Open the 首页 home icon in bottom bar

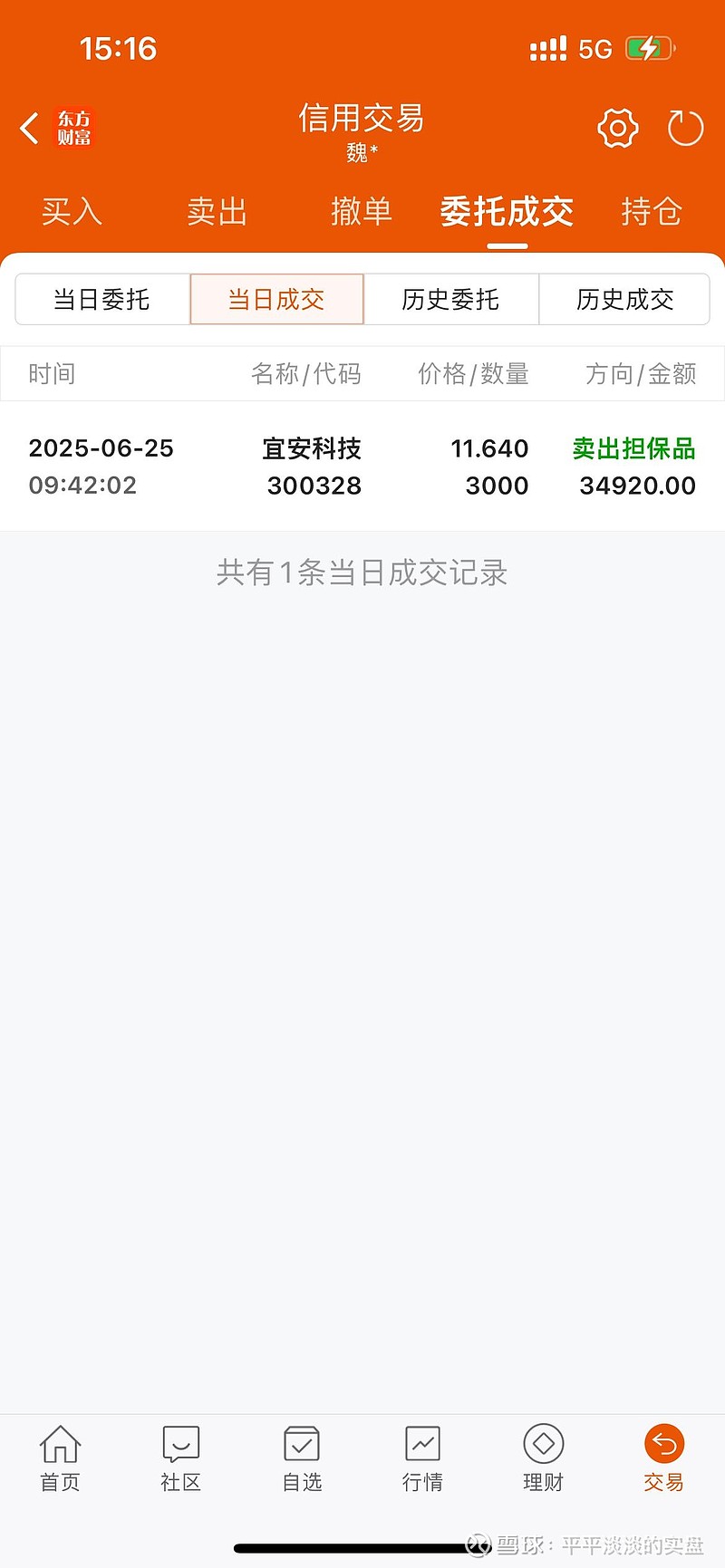(x=60, y=1458)
